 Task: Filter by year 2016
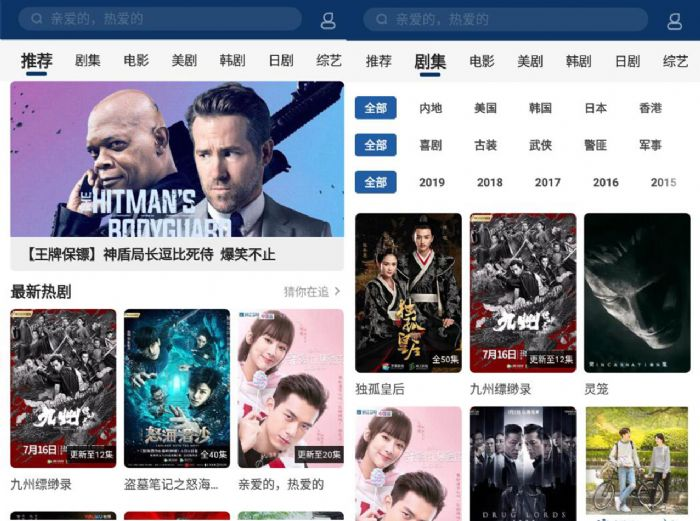(605, 182)
